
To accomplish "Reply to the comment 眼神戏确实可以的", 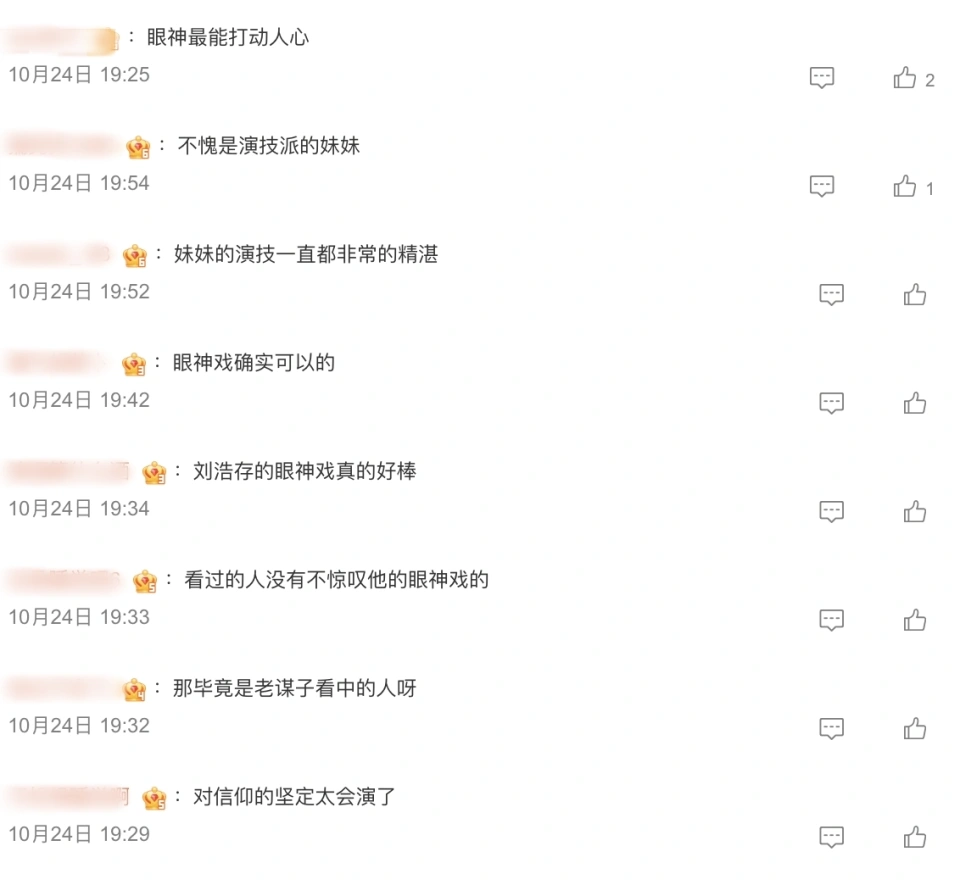I will [x=832, y=403].
